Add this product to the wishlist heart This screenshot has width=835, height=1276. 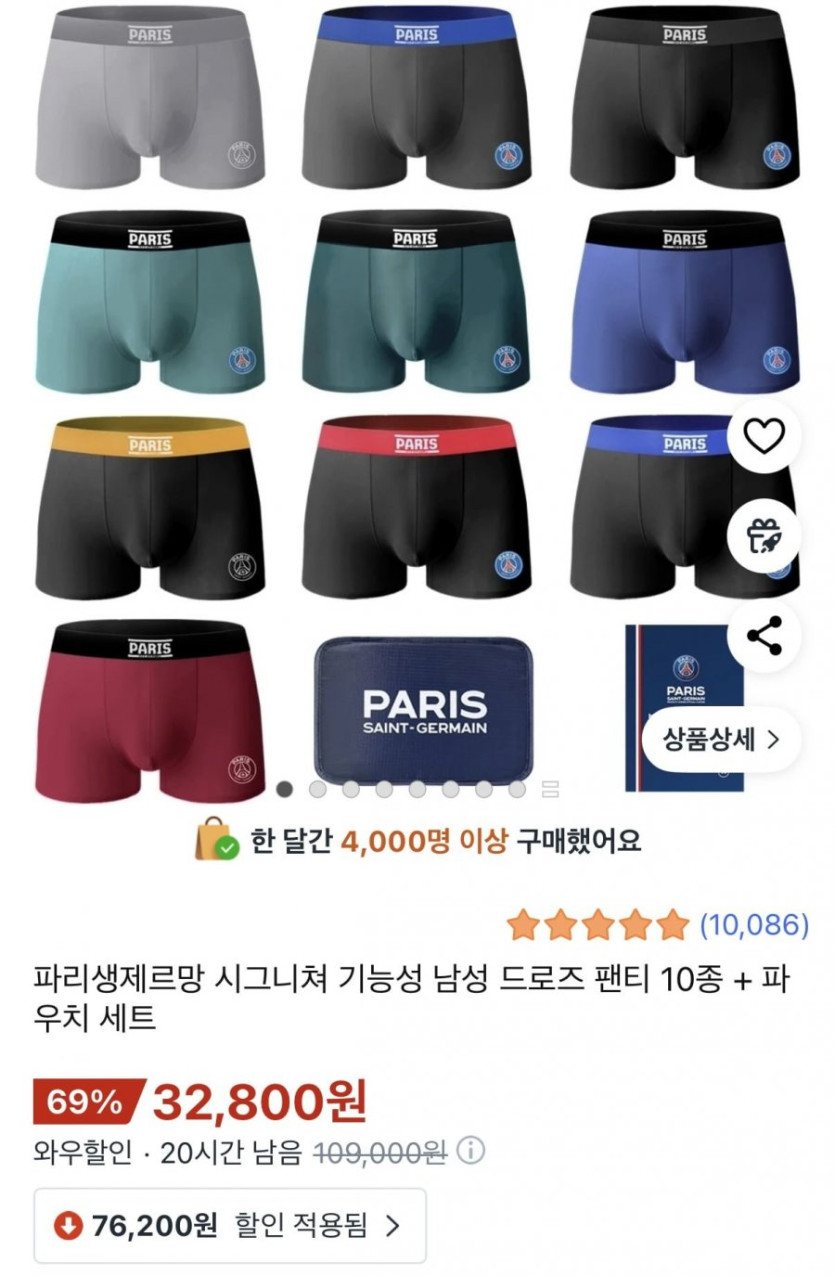[764, 436]
